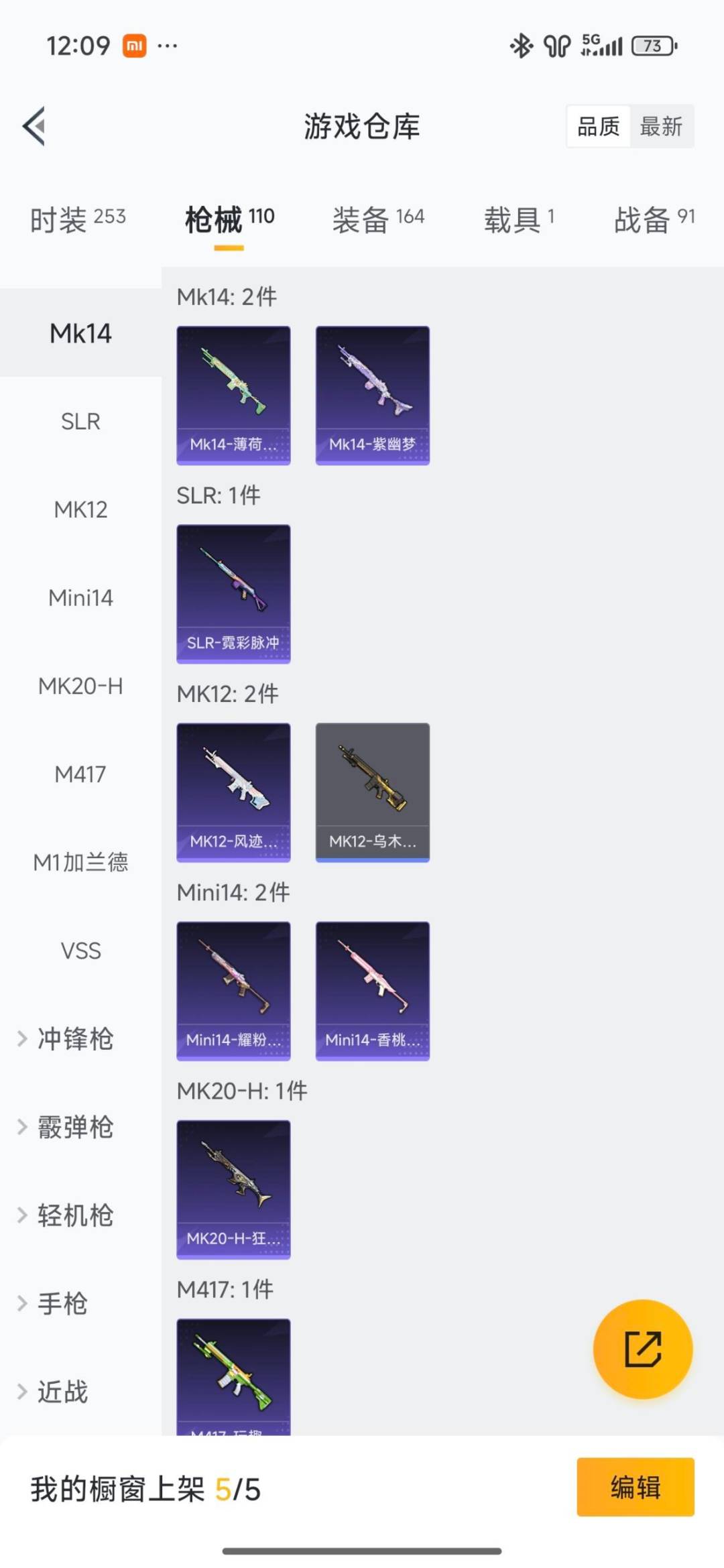724x1568 pixels.
Task: Check the battery indicator in status bar
Action: click(653, 46)
